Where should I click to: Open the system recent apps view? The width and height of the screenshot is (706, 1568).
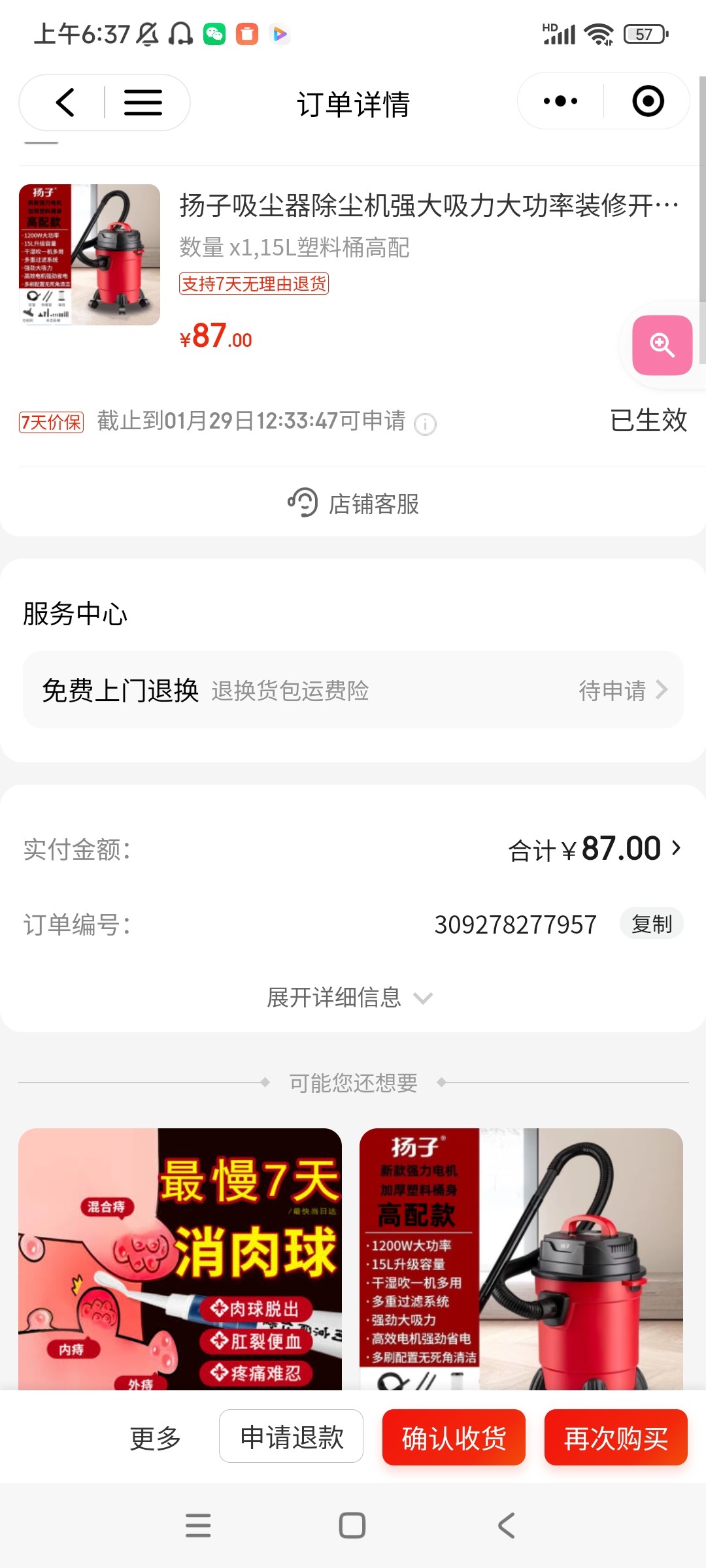(x=198, y=1526)
